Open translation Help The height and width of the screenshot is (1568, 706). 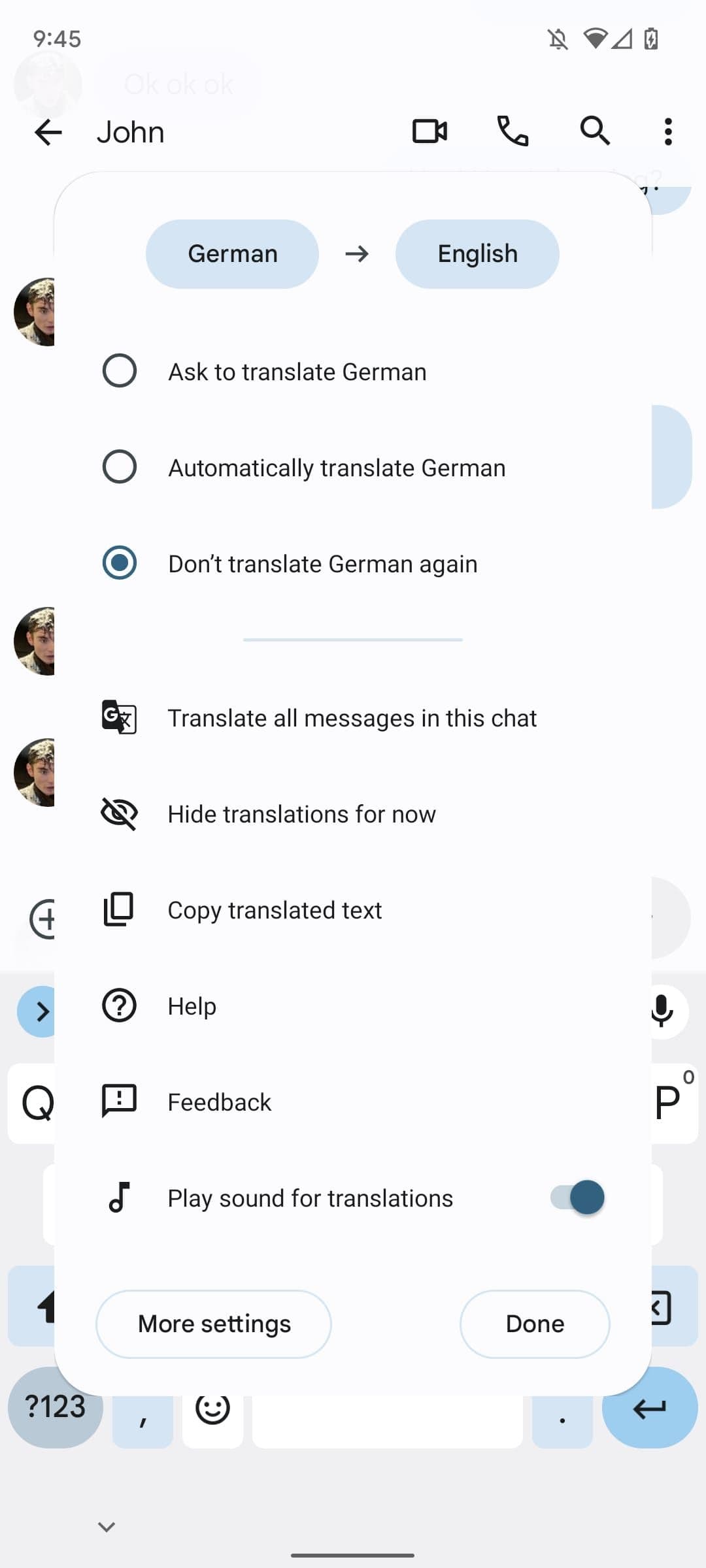[x=192, y=1006]
